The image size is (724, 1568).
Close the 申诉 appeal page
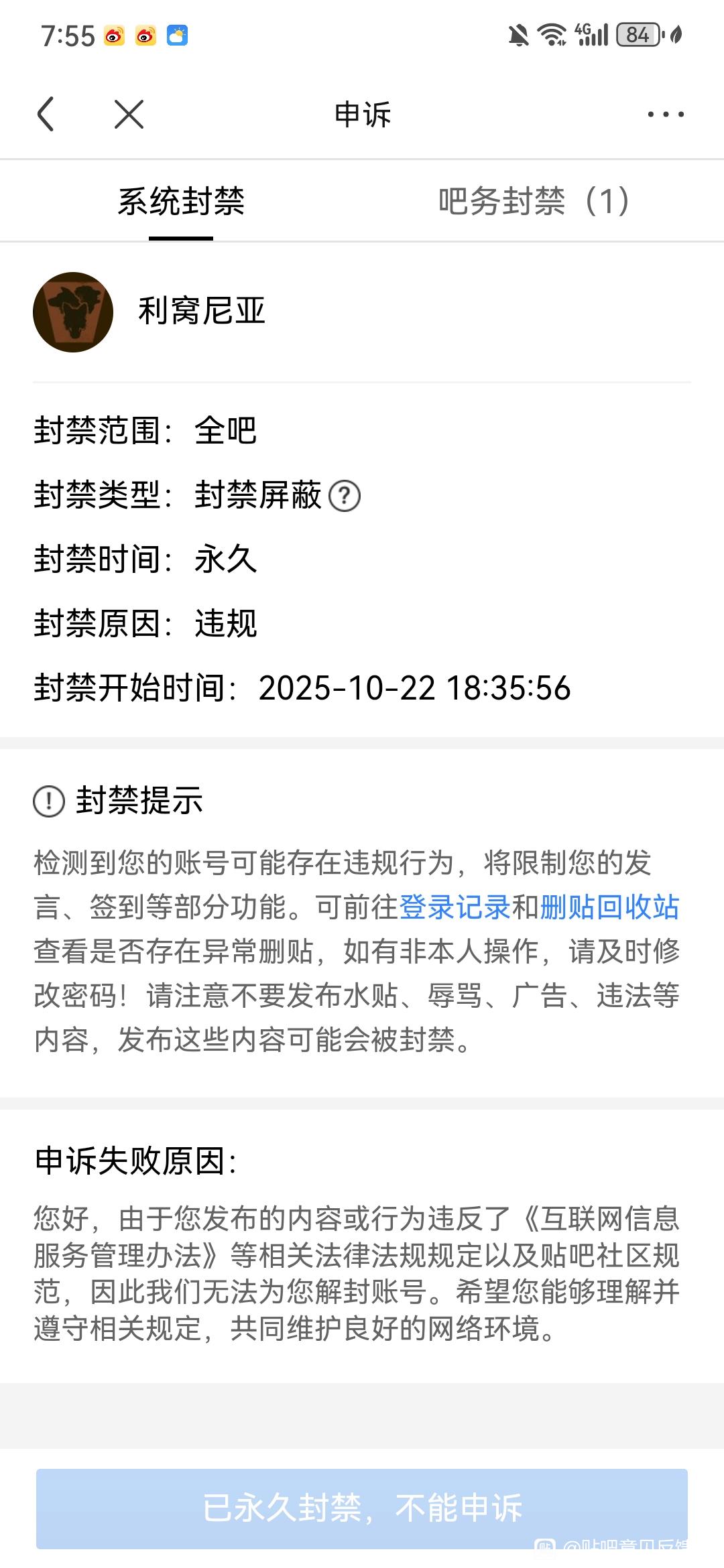[129, 114]
